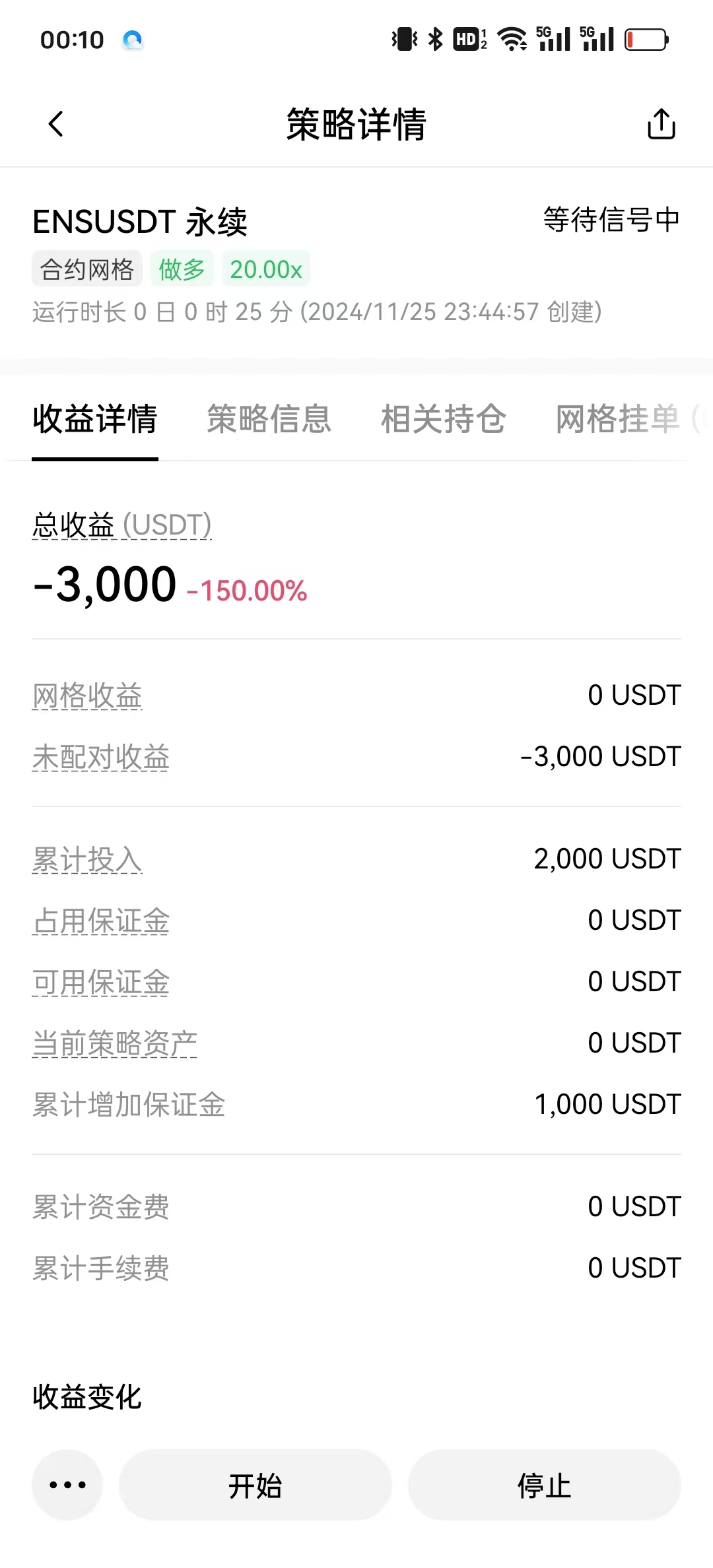
Task: Open the 相关持仓 tab
Action: tap(443, 419)
